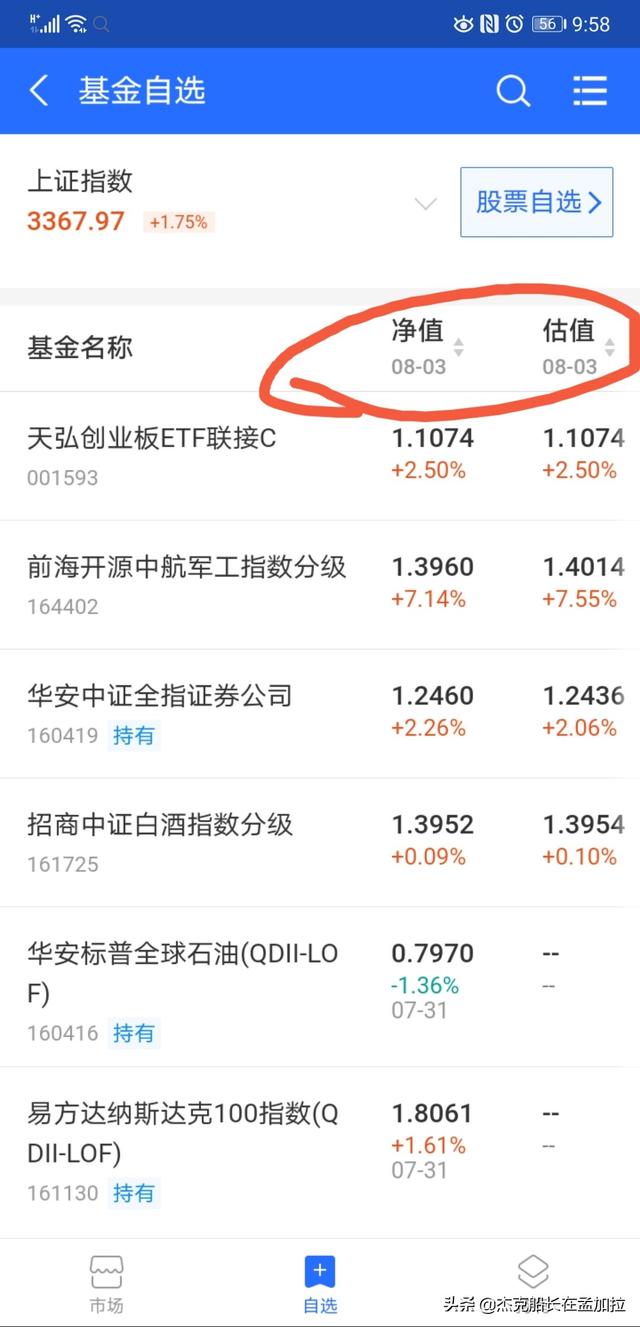The height and width of the screenshot is (1327, 640).
Task: Open 前海开源中航军工指数分级 fund
Action: coord(320,585)
